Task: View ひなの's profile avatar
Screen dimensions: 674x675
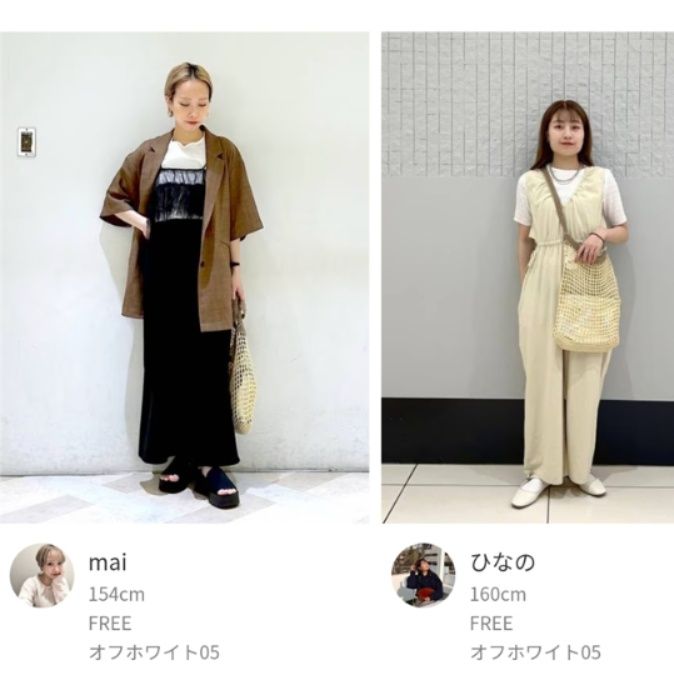Action: point(422,576)
